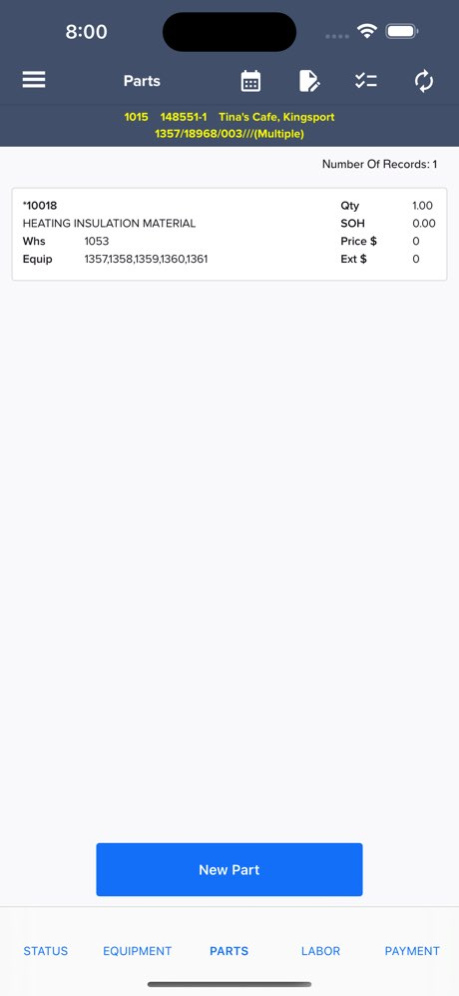Add a New Part

(229, 869)
